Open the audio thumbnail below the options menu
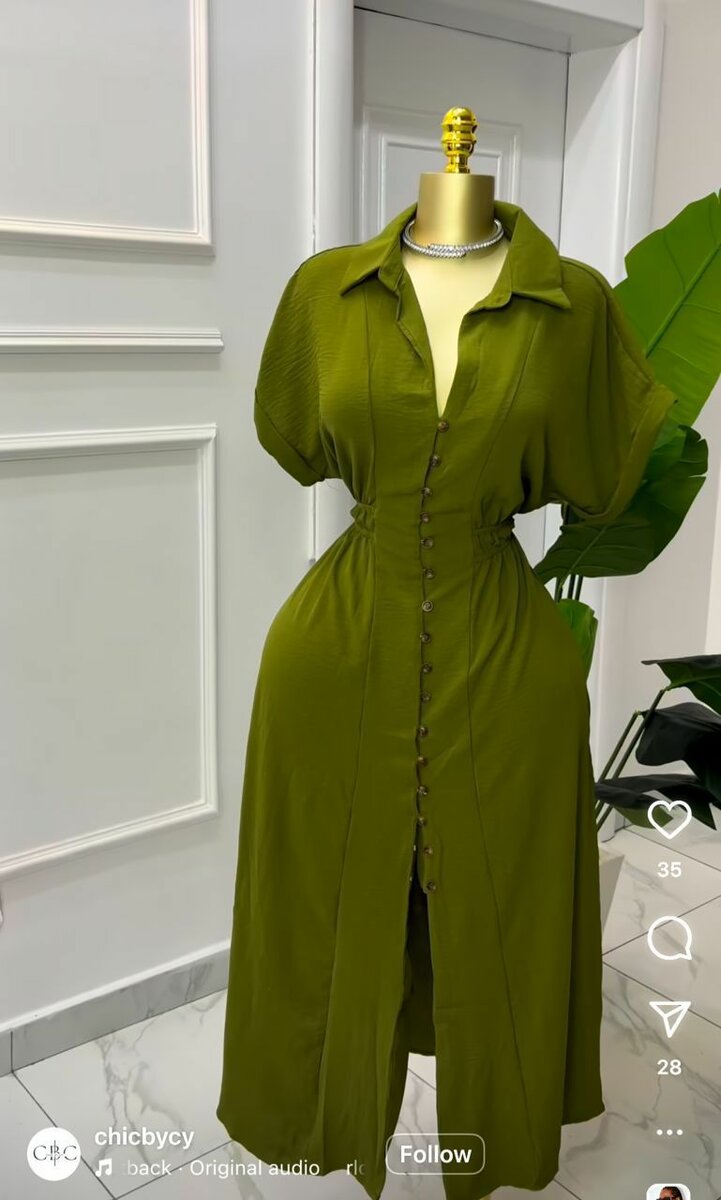The width and height of the screenshot is (721, 1200). (668, 1192)
